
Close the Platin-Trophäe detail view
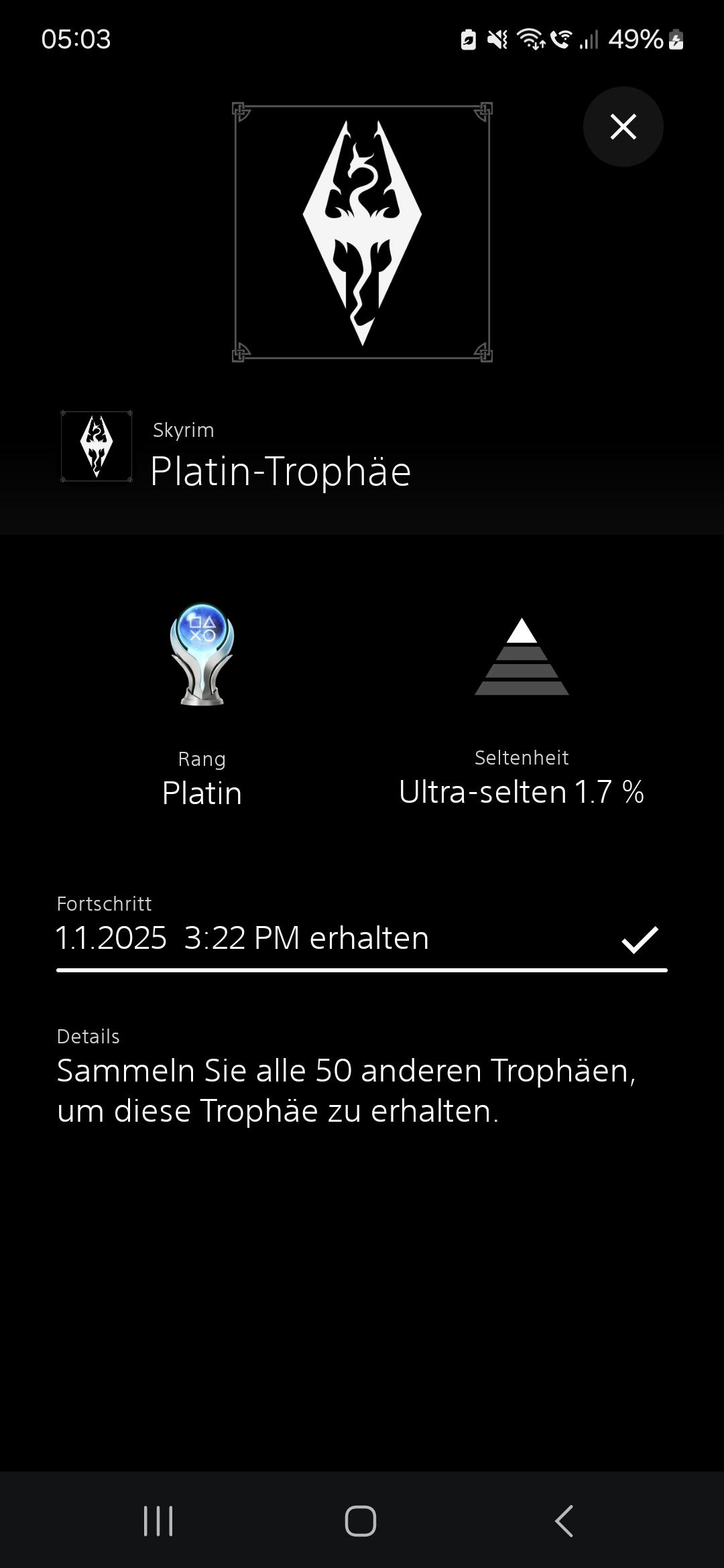623,127
